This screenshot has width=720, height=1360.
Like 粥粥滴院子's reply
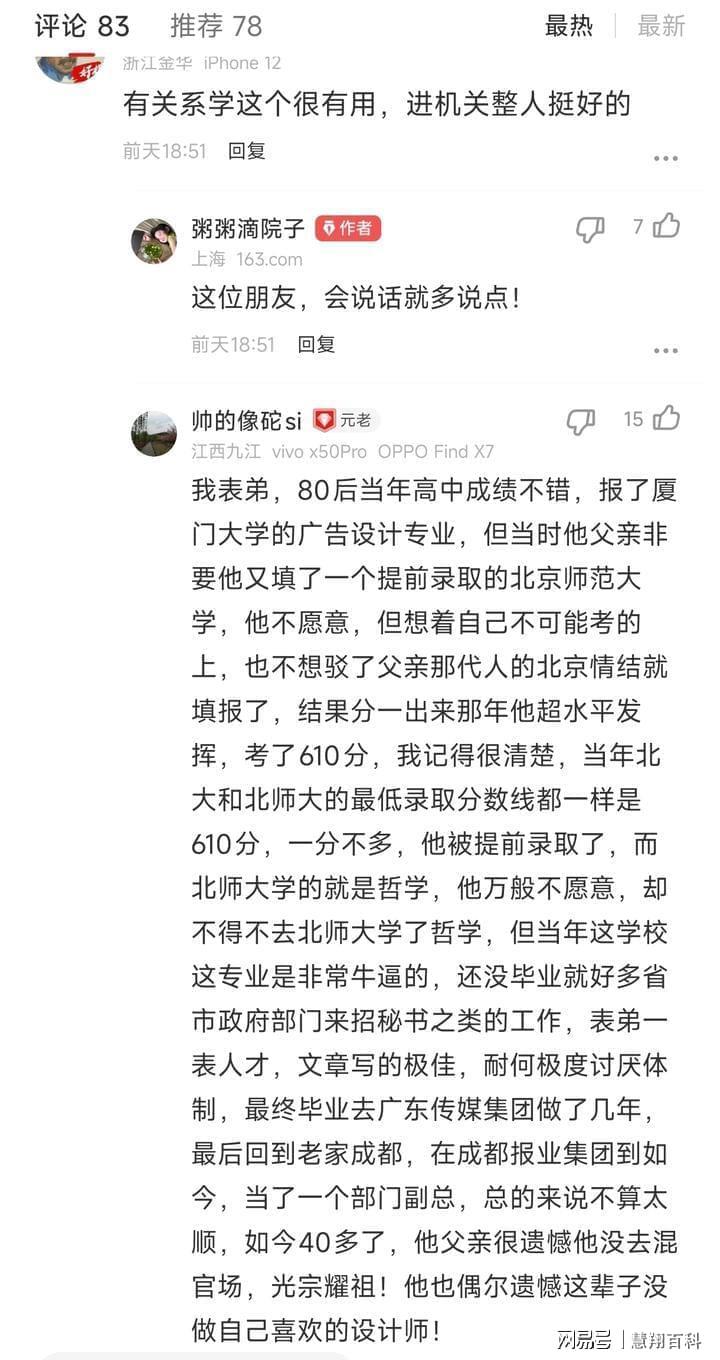pyautogui.click(x=666, y=227)
